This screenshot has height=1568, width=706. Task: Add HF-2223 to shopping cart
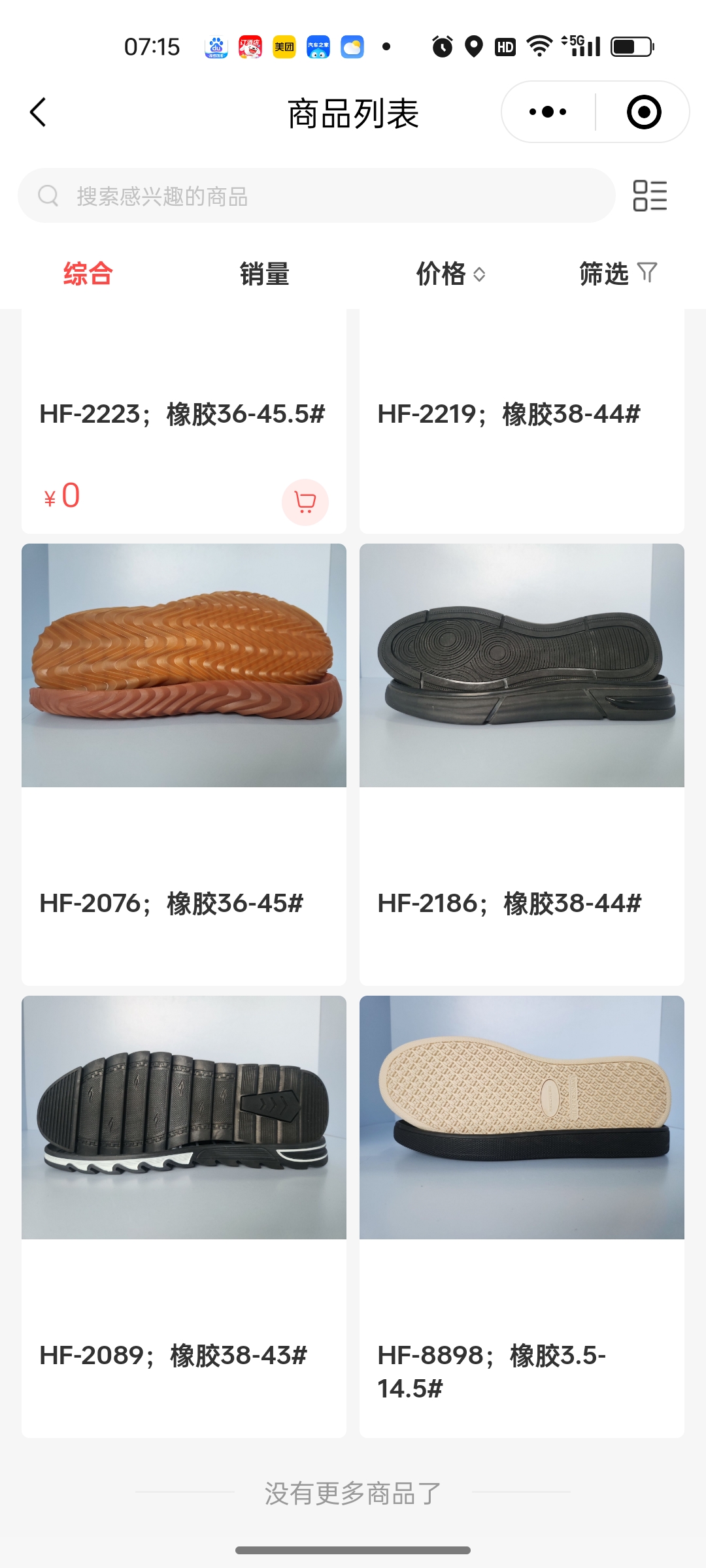click(305, 502)
